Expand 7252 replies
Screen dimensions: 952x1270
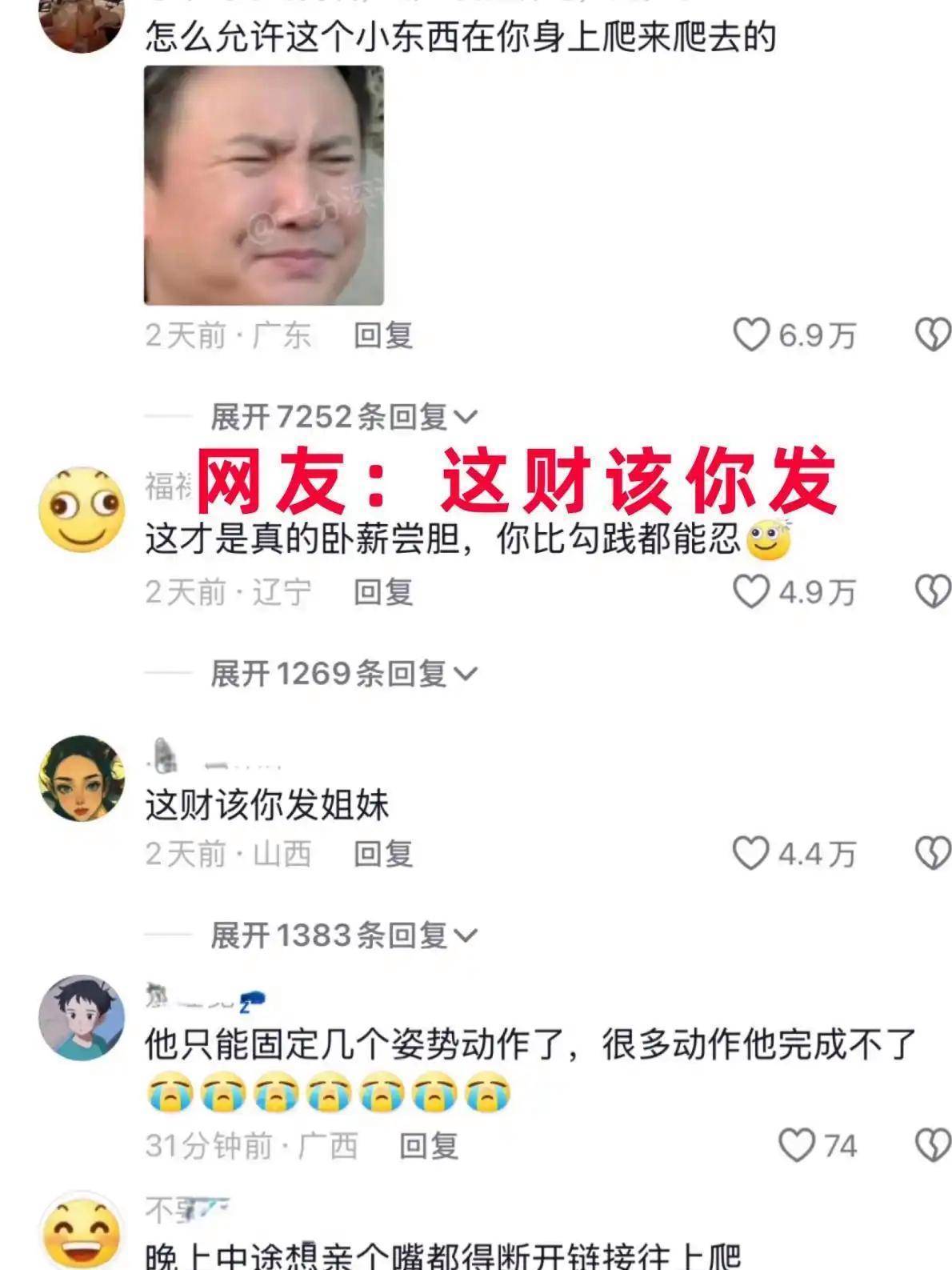[342, 416]
